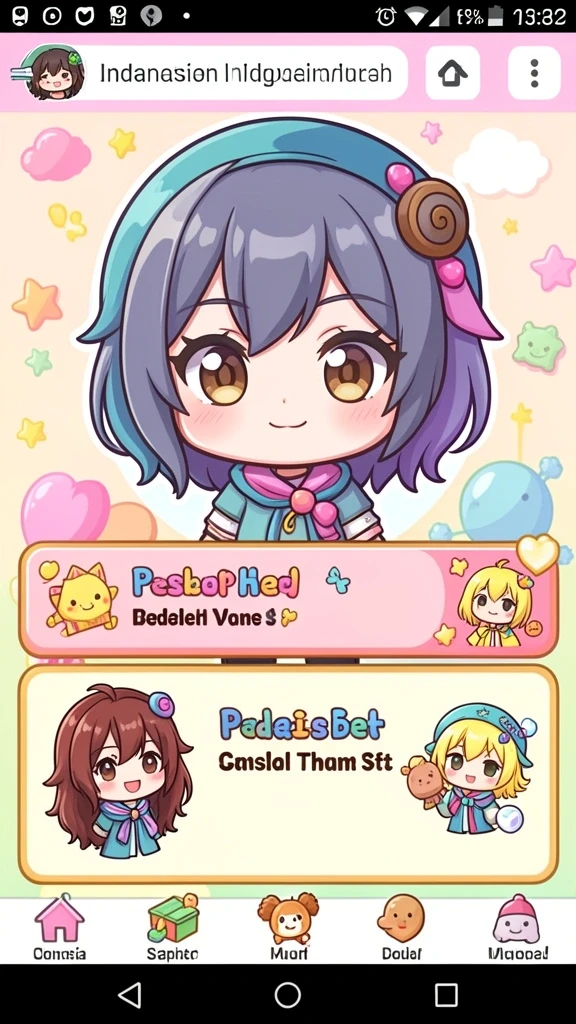Select the Miort tab
The width and height of the screenshot is (576, 1024).
tap(289, 929)
